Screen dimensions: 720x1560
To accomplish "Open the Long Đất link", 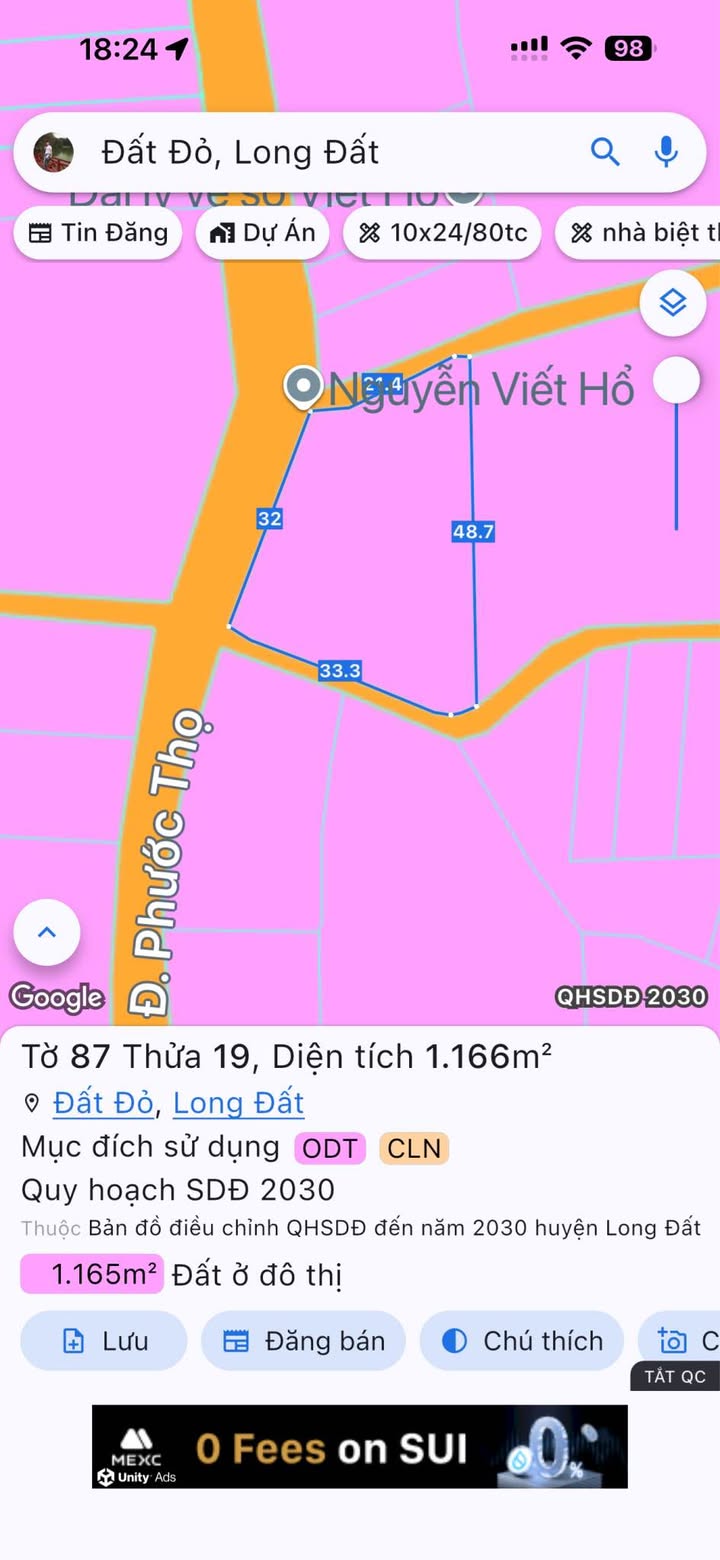I will (x=238, y=1103).
